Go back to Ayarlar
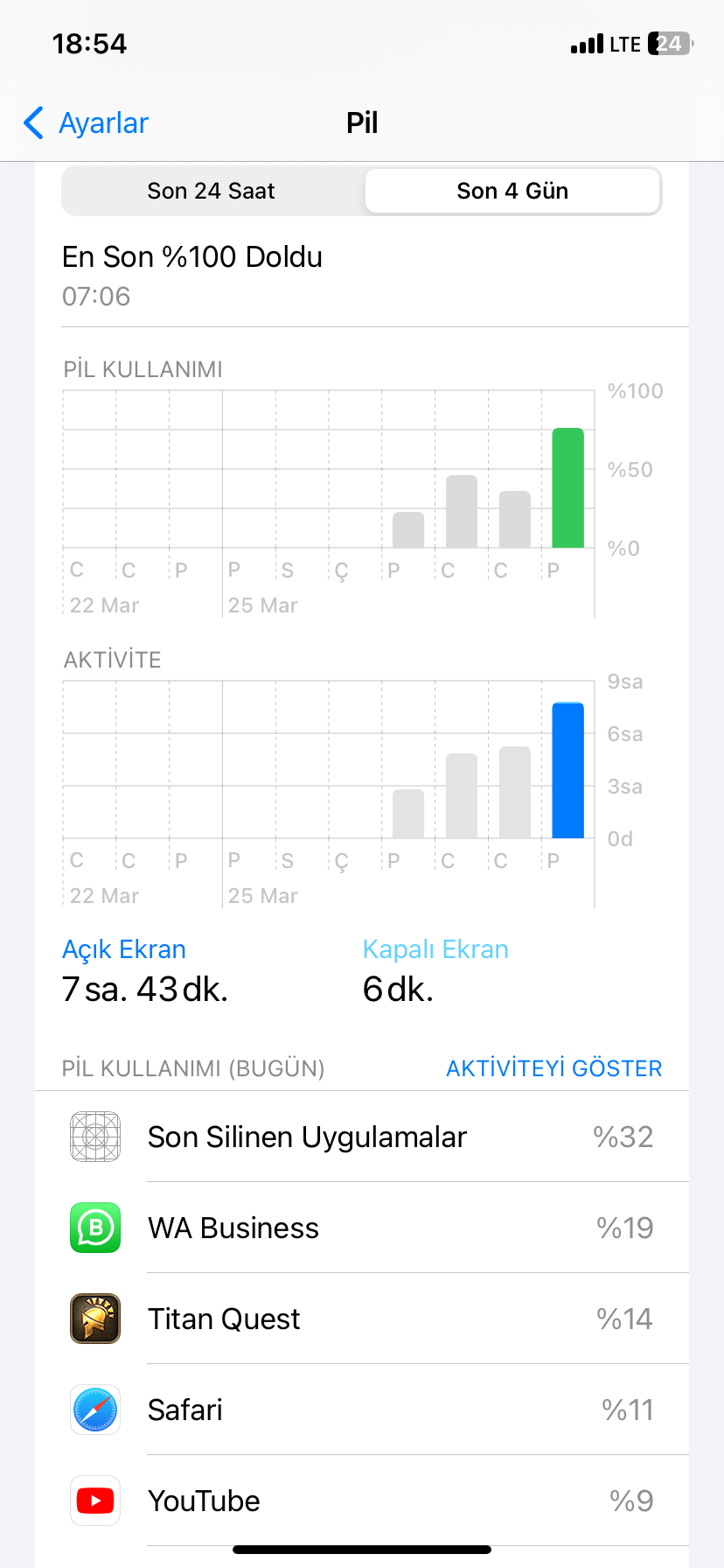The width and height of the screenshot is (724, 1568). (86, 122)
